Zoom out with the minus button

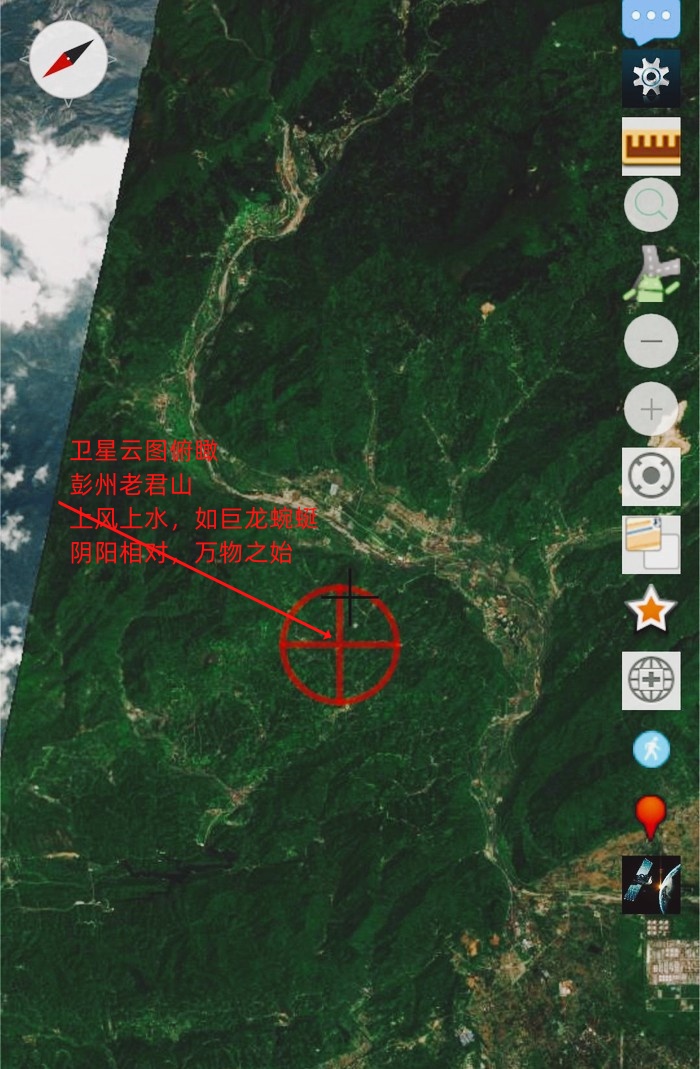click(x=651, y=341)
